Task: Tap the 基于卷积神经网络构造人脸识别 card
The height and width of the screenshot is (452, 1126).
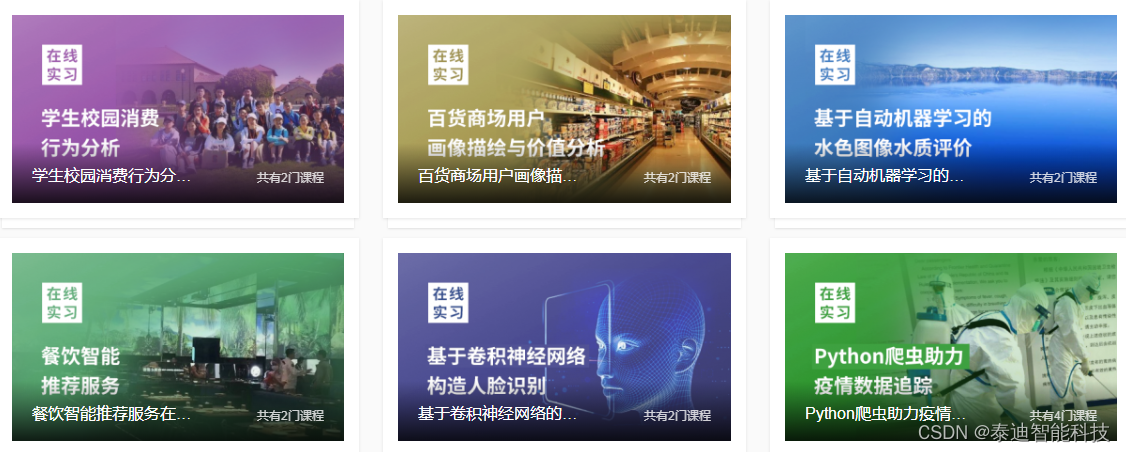Action: (564, 346)
